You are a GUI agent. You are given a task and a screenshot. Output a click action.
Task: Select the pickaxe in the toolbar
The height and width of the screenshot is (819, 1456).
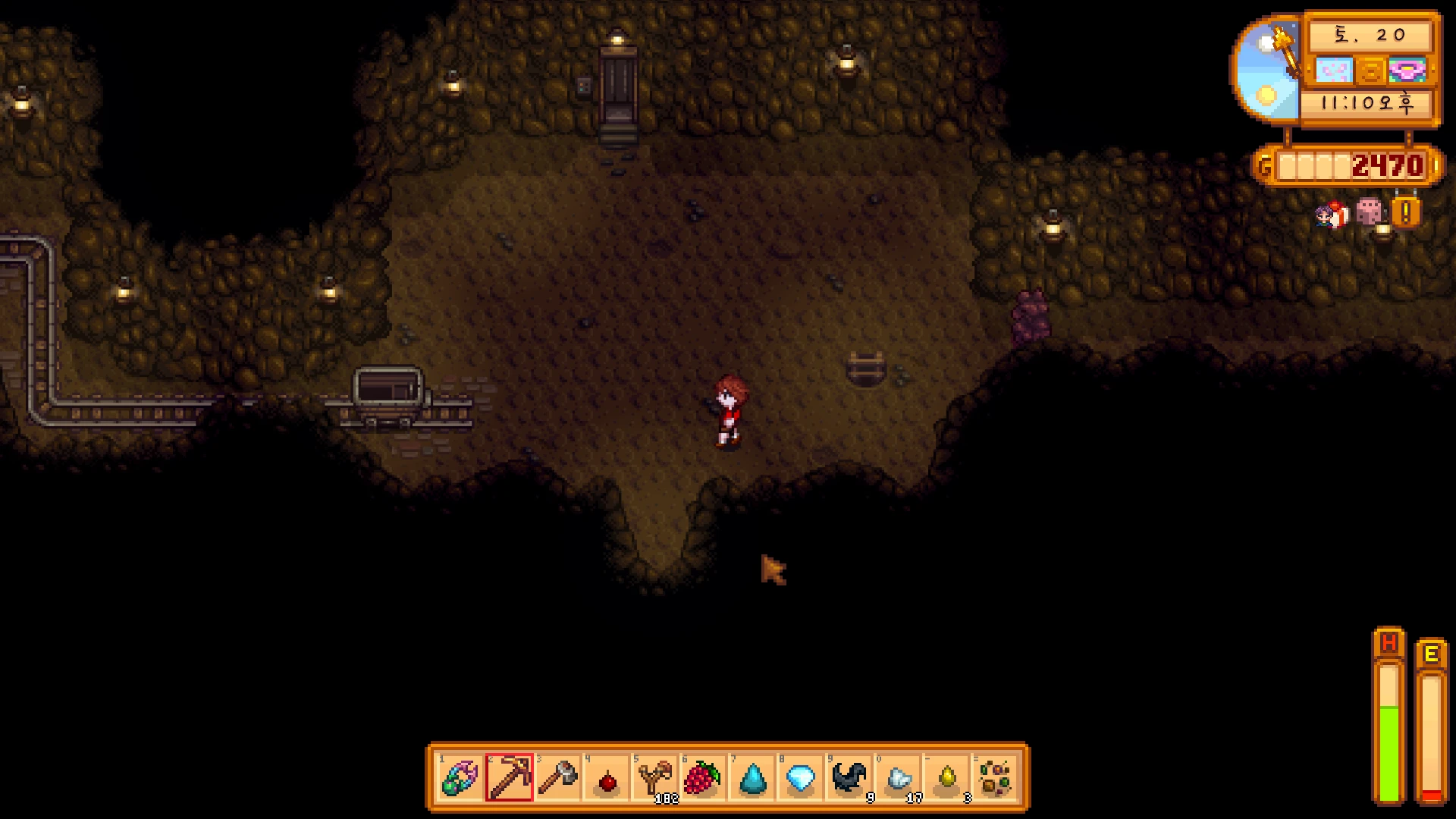tap(510, 778)
